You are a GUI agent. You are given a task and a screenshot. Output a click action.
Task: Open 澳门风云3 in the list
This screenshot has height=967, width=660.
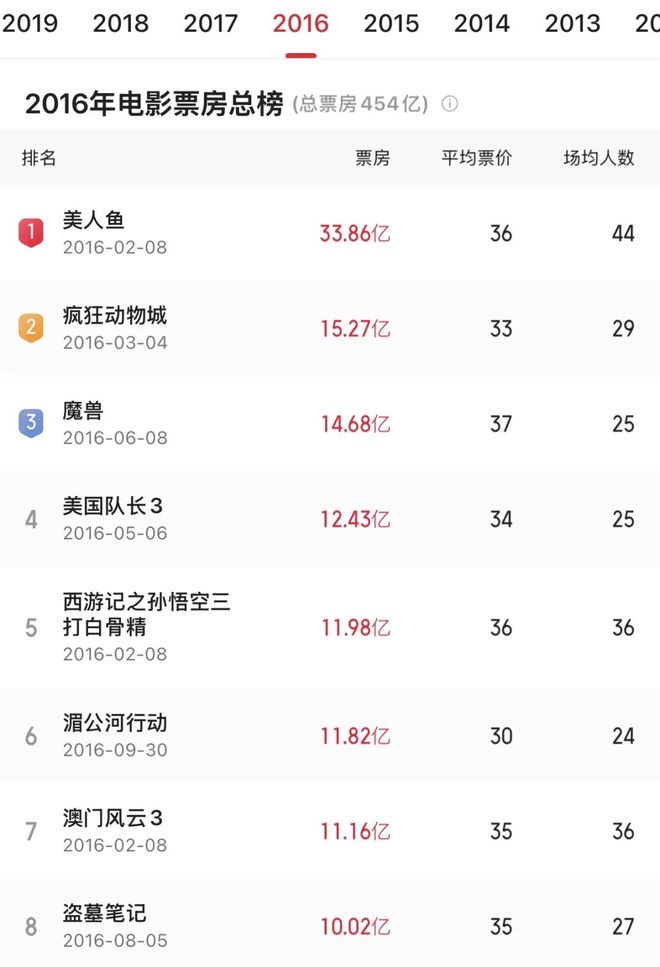112,818
